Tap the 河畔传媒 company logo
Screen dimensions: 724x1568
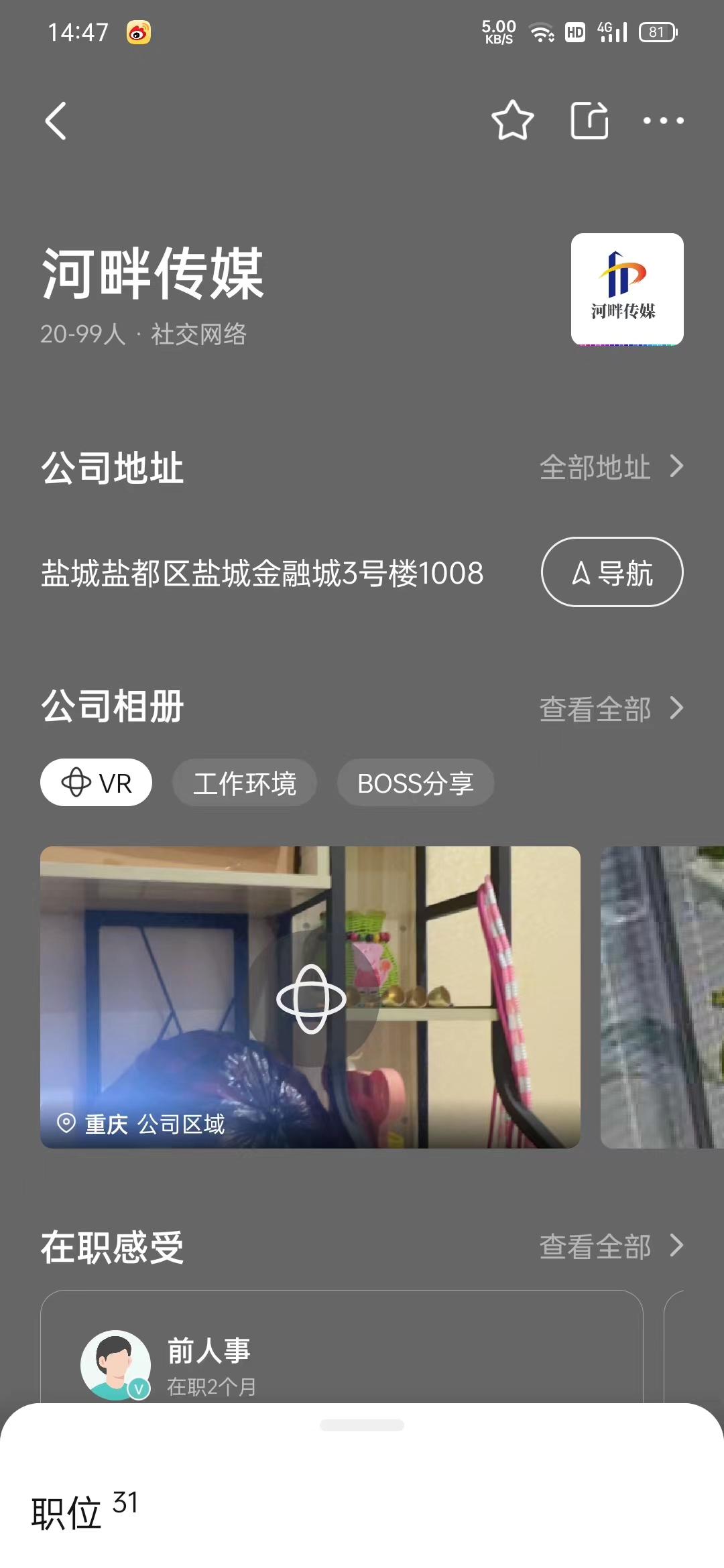[627, 288]
